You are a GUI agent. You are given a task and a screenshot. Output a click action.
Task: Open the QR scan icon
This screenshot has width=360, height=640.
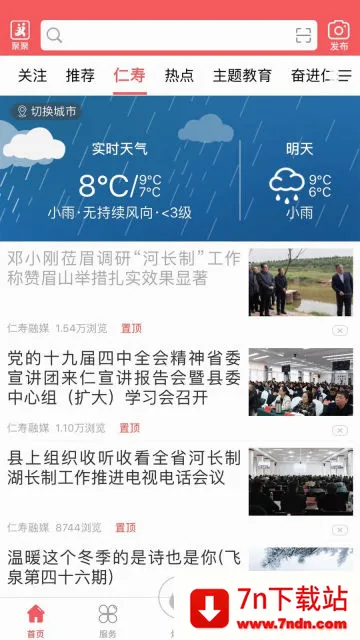[x=303, y=36]
